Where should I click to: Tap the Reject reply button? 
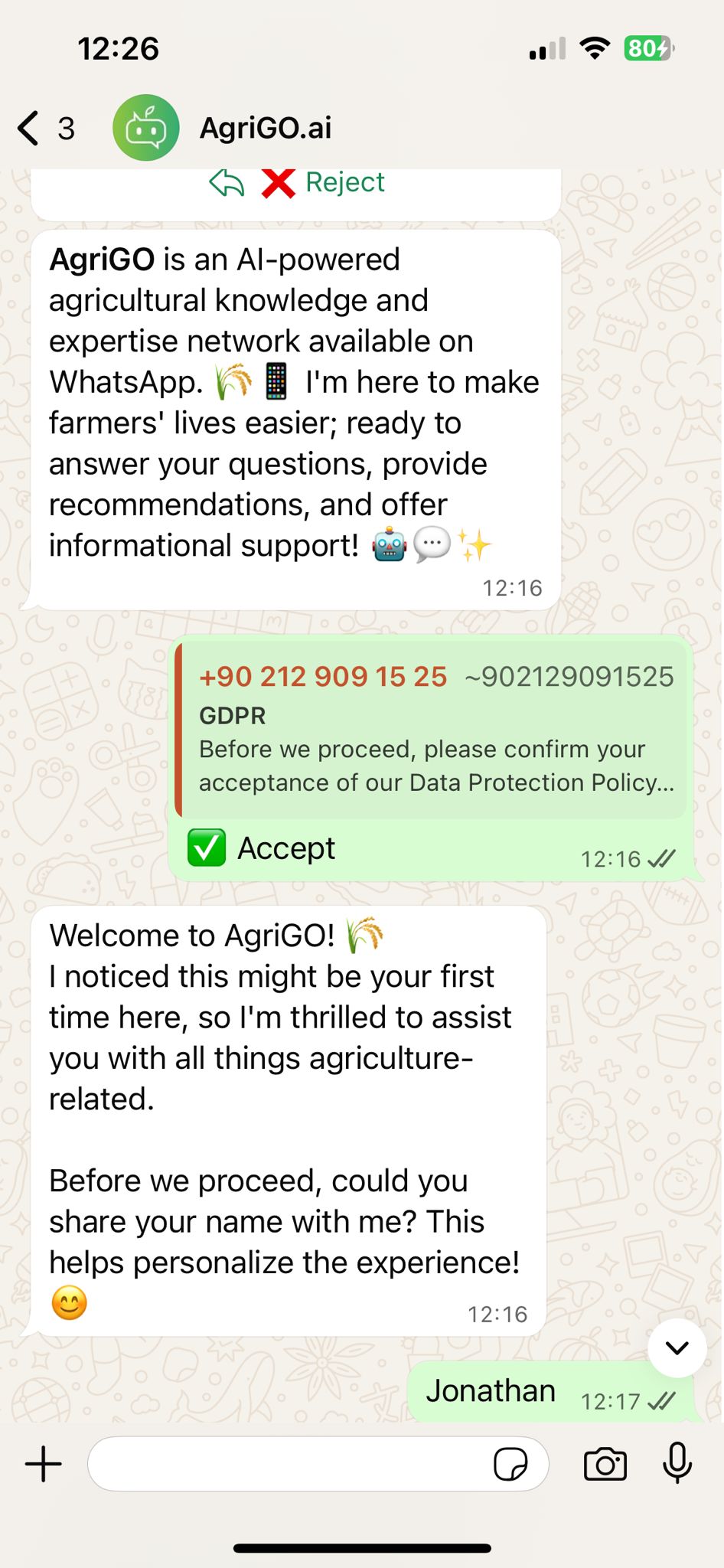[321, 183]
